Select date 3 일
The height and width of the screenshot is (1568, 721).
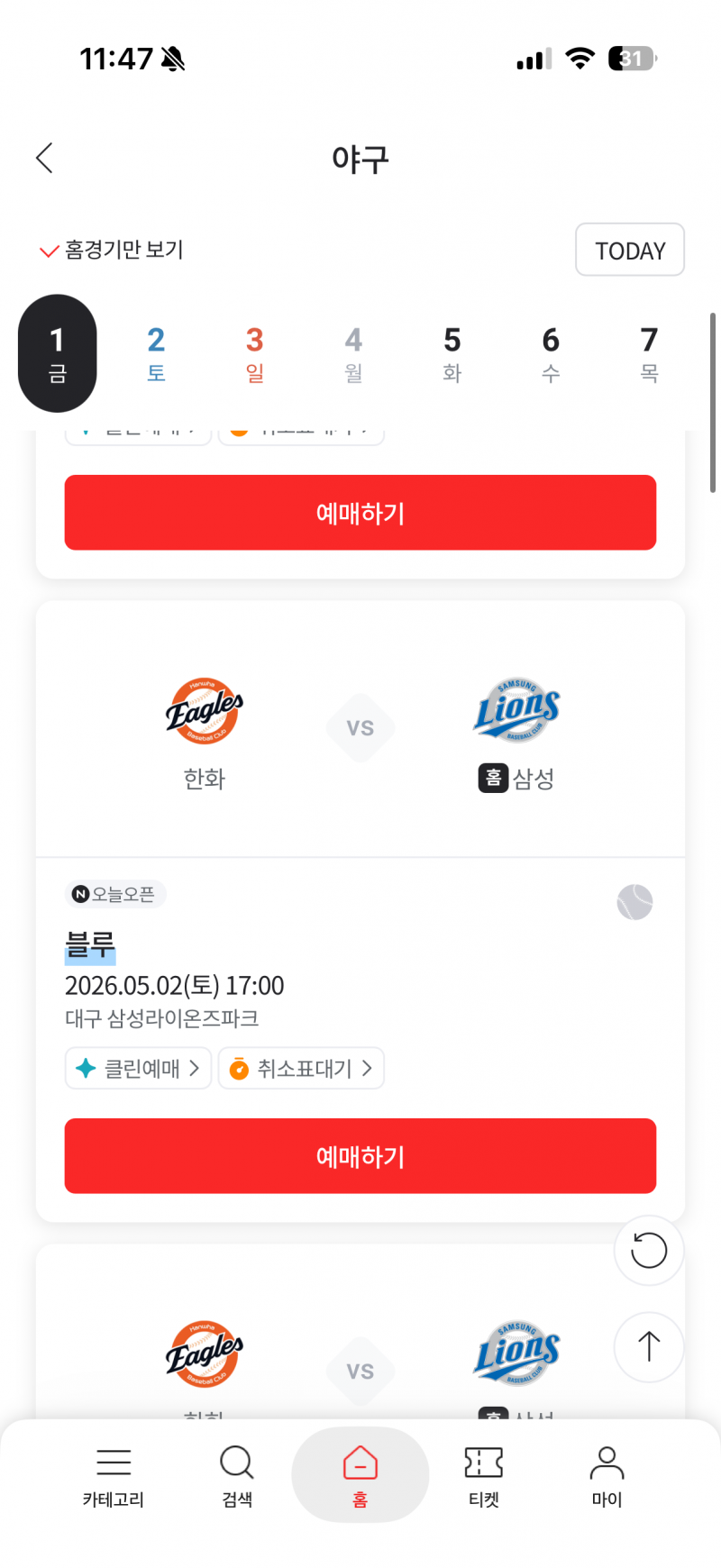[x=255, y=353]
